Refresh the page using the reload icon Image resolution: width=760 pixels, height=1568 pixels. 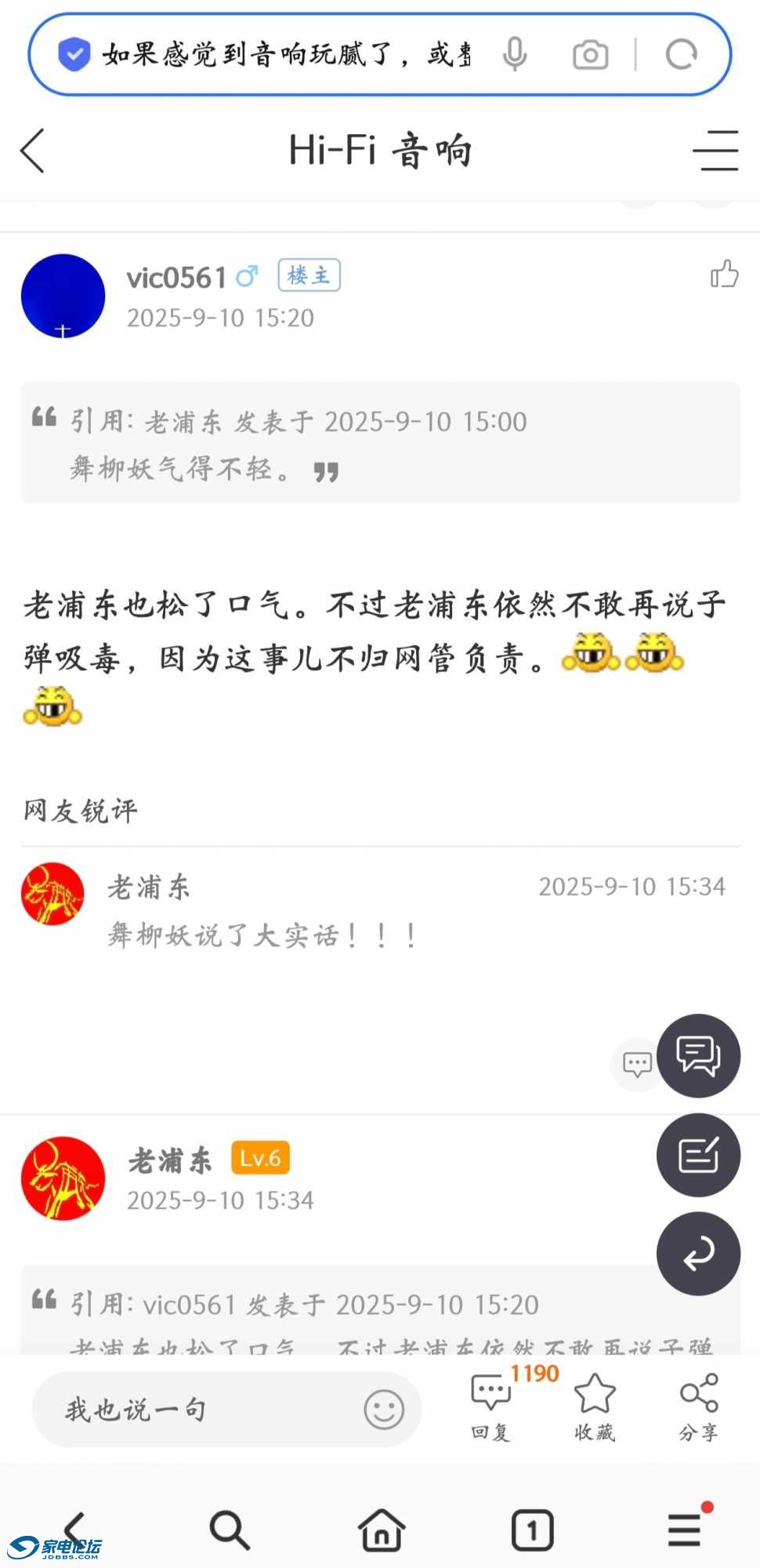tap(681, 55)
